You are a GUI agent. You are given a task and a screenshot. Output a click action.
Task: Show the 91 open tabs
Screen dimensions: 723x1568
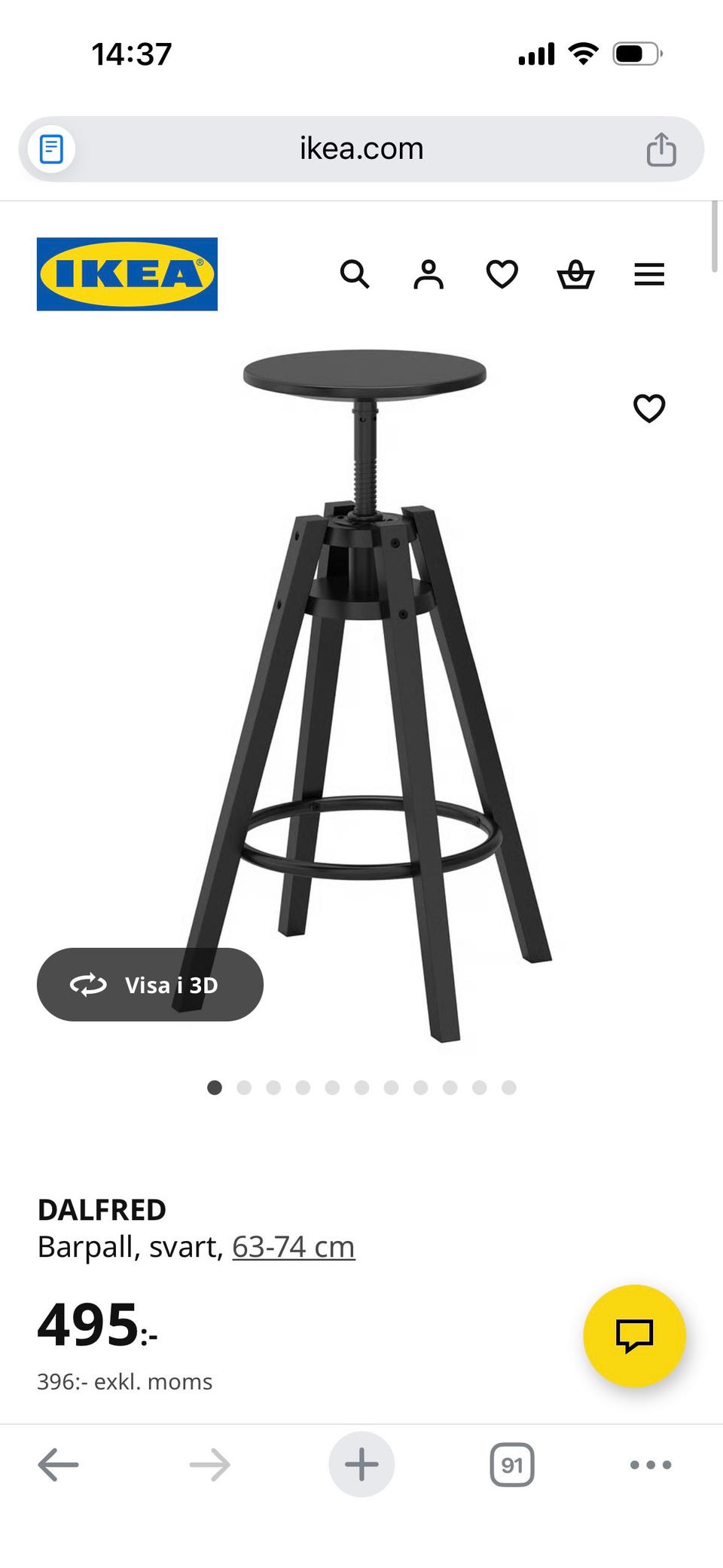[512, 1465]
